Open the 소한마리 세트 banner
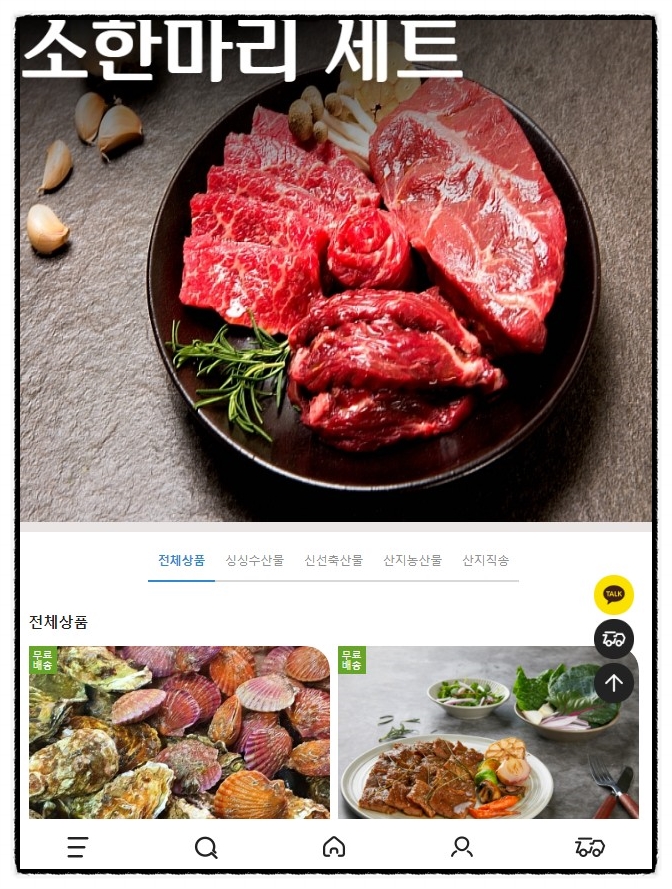Image resolution: width=672 pixels, height=889 pixels. 336,270
